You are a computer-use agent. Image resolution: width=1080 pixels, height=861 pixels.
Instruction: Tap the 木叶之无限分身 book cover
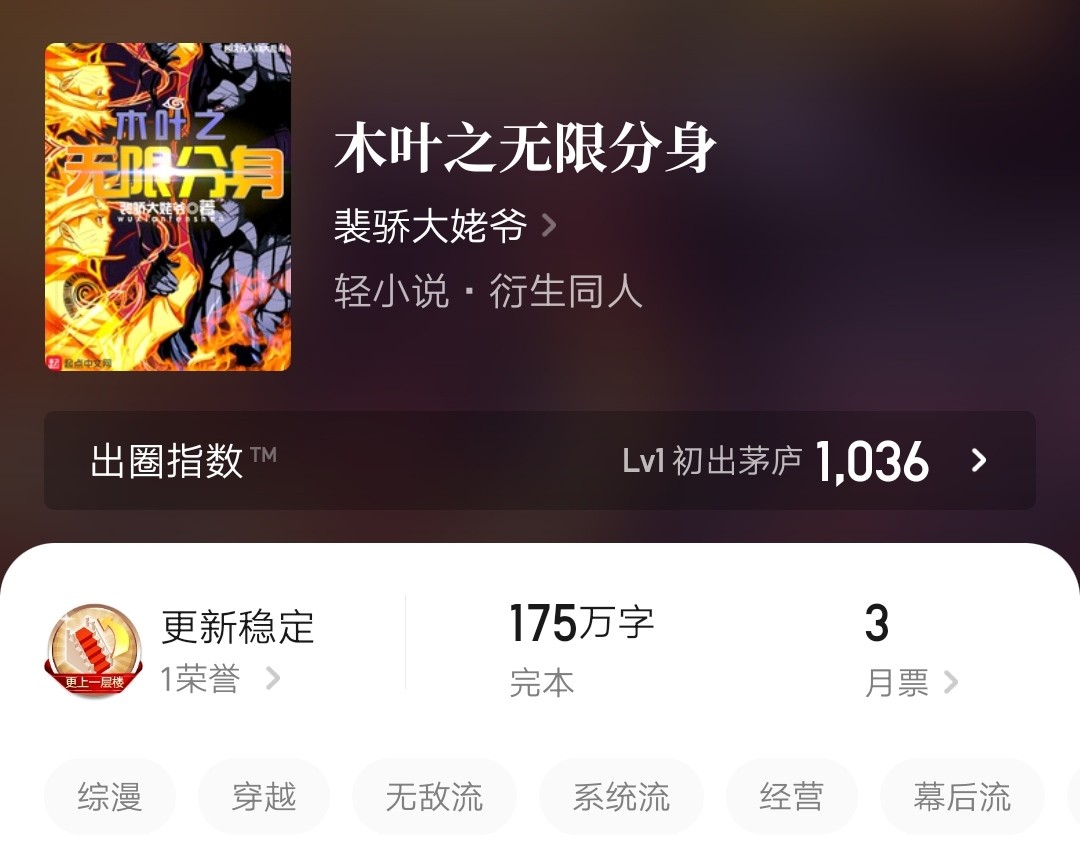pos(168,207)
